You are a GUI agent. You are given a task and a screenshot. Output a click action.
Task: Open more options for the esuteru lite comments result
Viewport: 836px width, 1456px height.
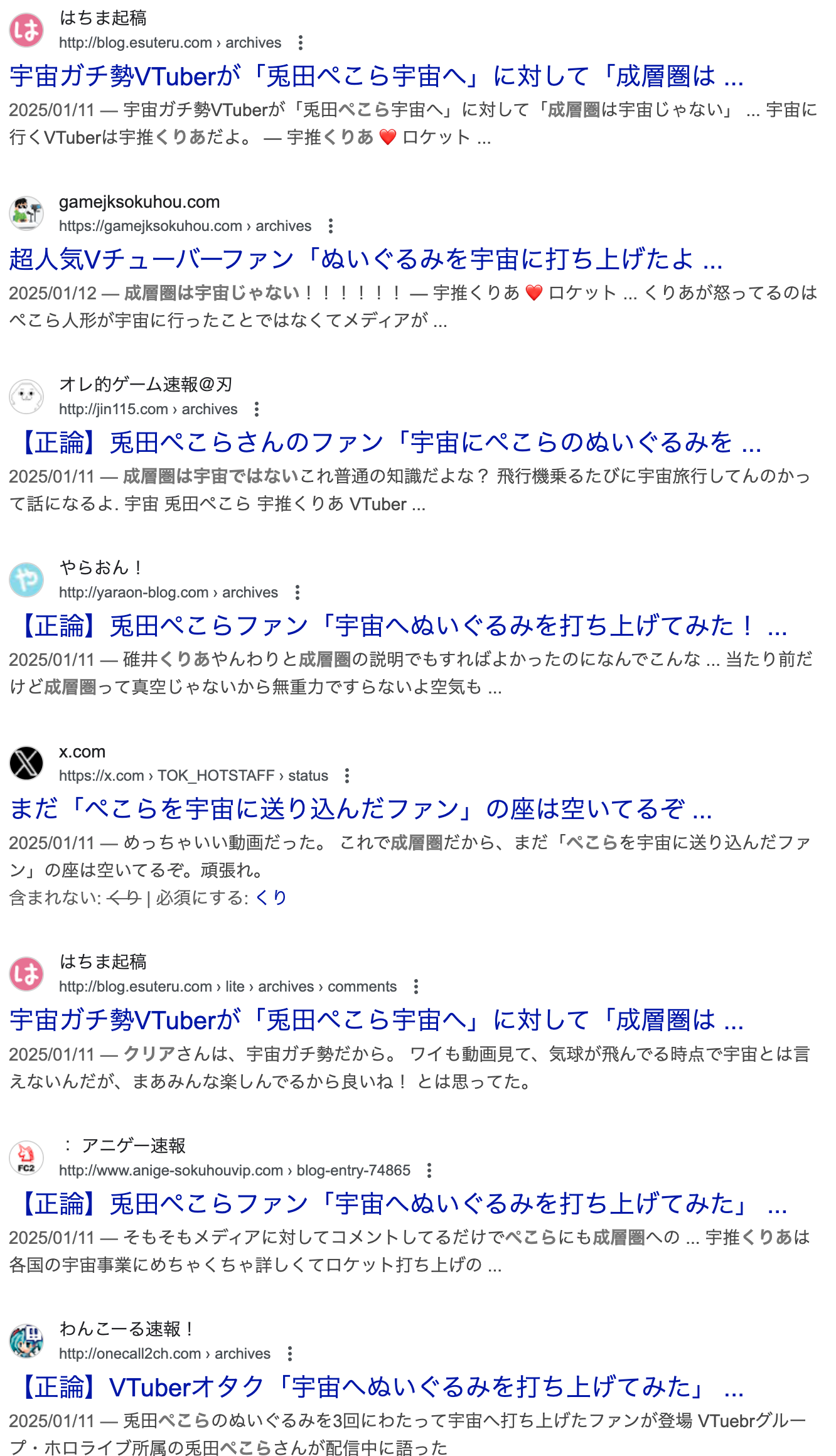point(416,987)
